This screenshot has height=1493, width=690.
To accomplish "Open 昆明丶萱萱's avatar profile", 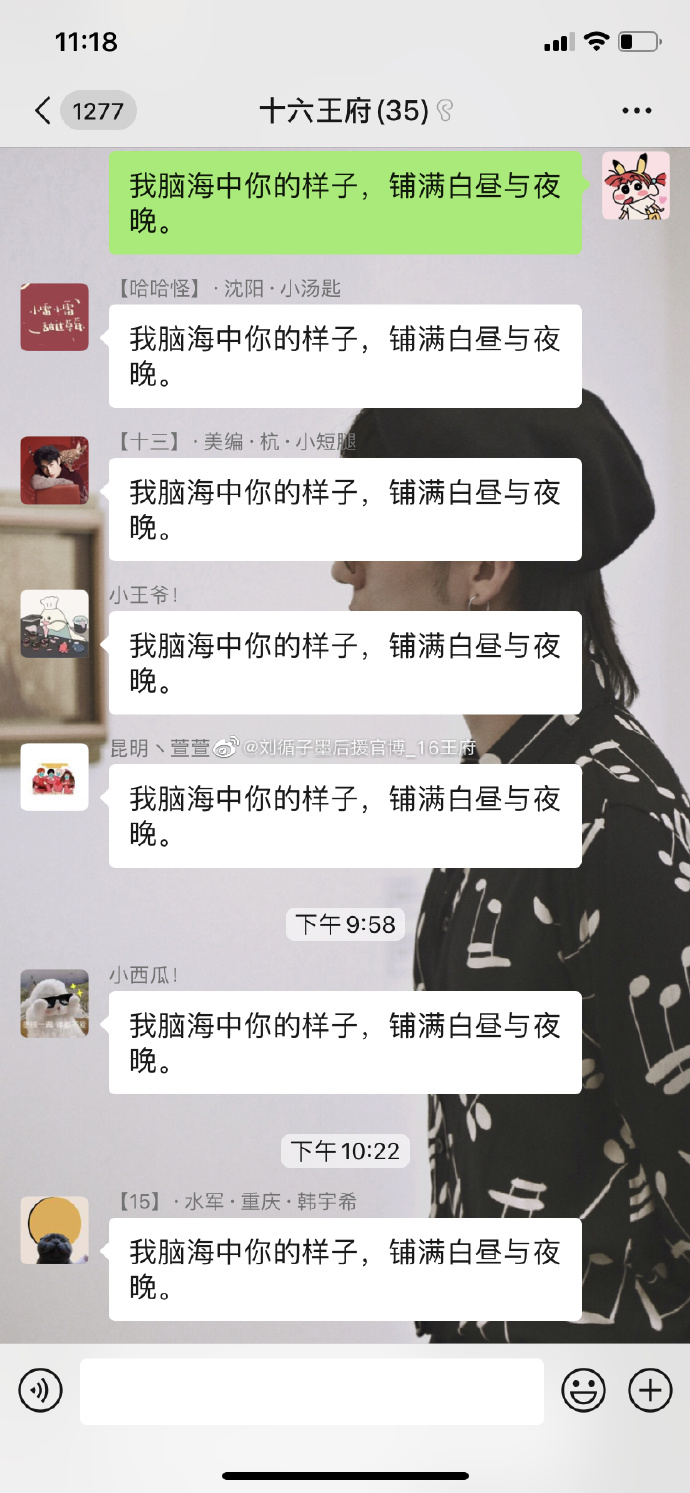I will 55,777.
